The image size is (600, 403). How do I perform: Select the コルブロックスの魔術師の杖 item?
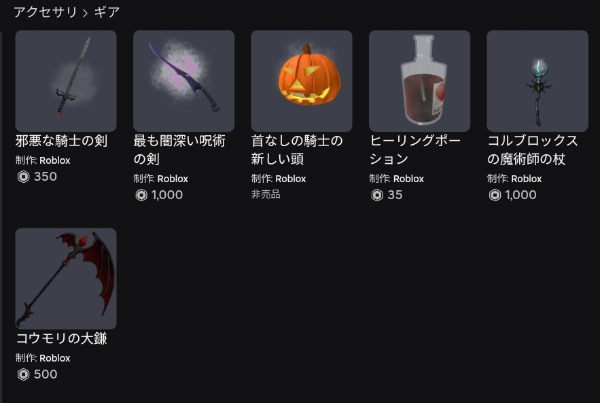pyautogui.click(x=537, y=80)
